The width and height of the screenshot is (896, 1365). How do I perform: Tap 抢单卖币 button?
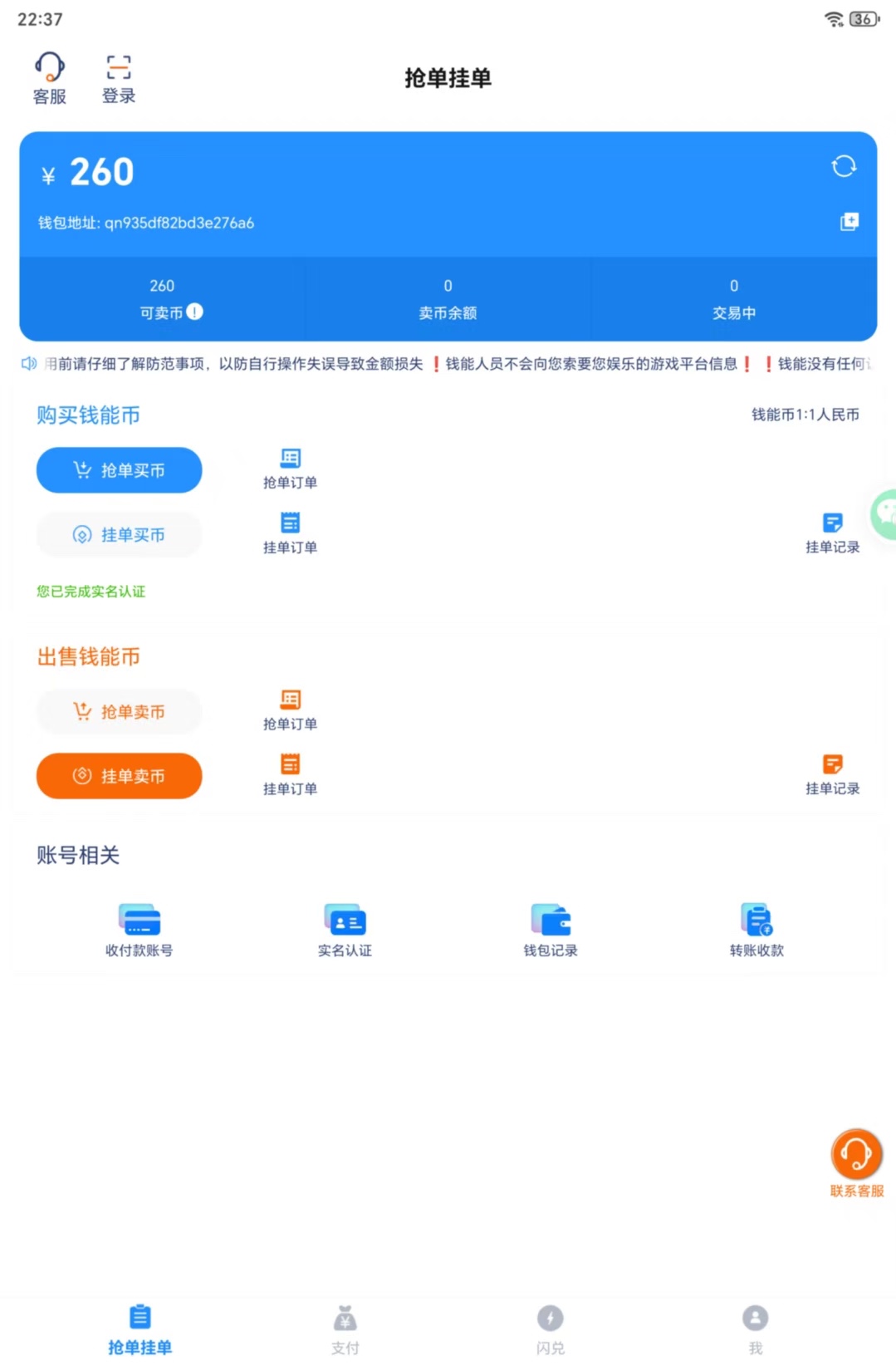click(119, 711)
